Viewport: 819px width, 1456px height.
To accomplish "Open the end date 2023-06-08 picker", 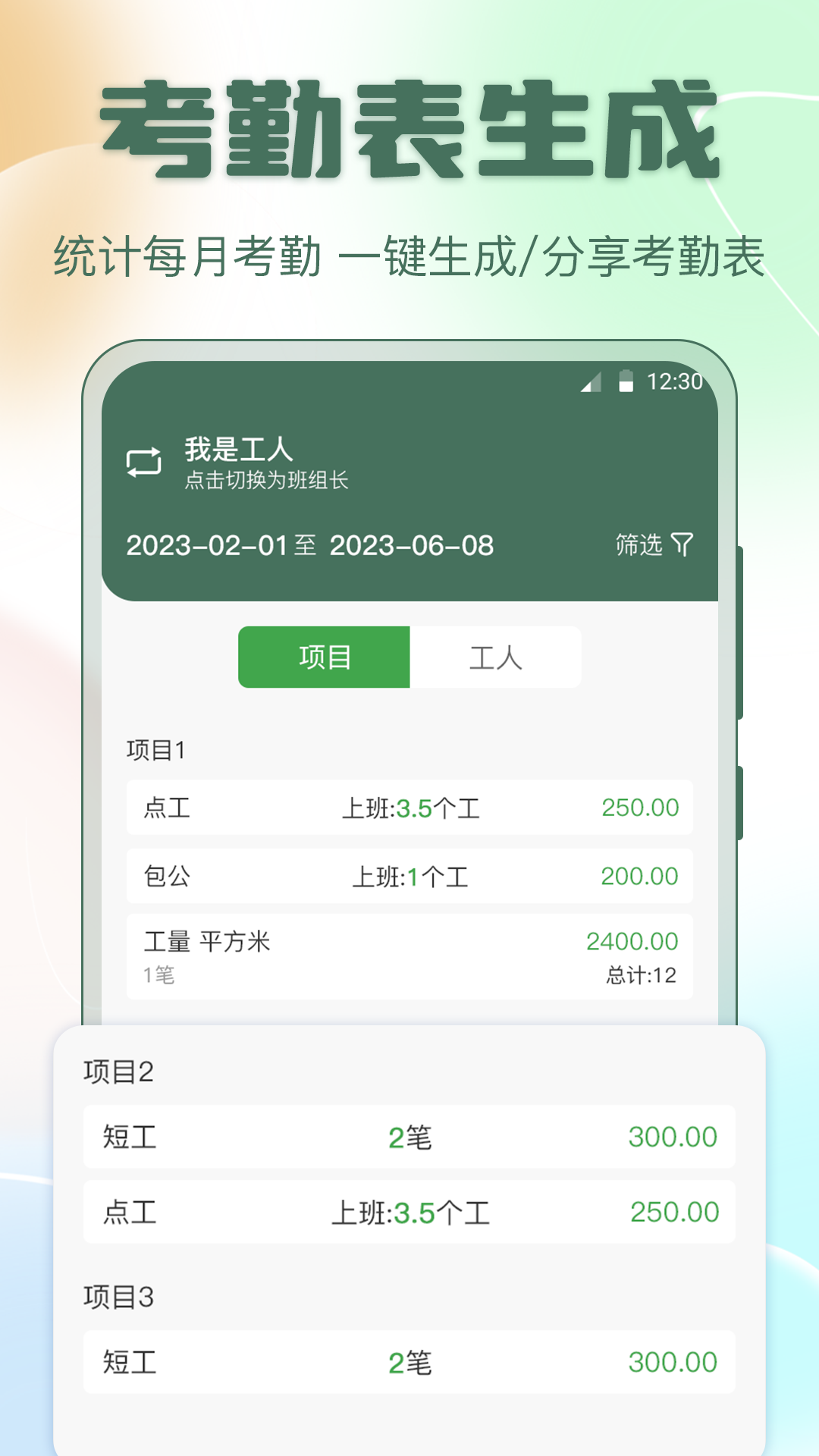I will pyautogui.click(x=412, y=544).
